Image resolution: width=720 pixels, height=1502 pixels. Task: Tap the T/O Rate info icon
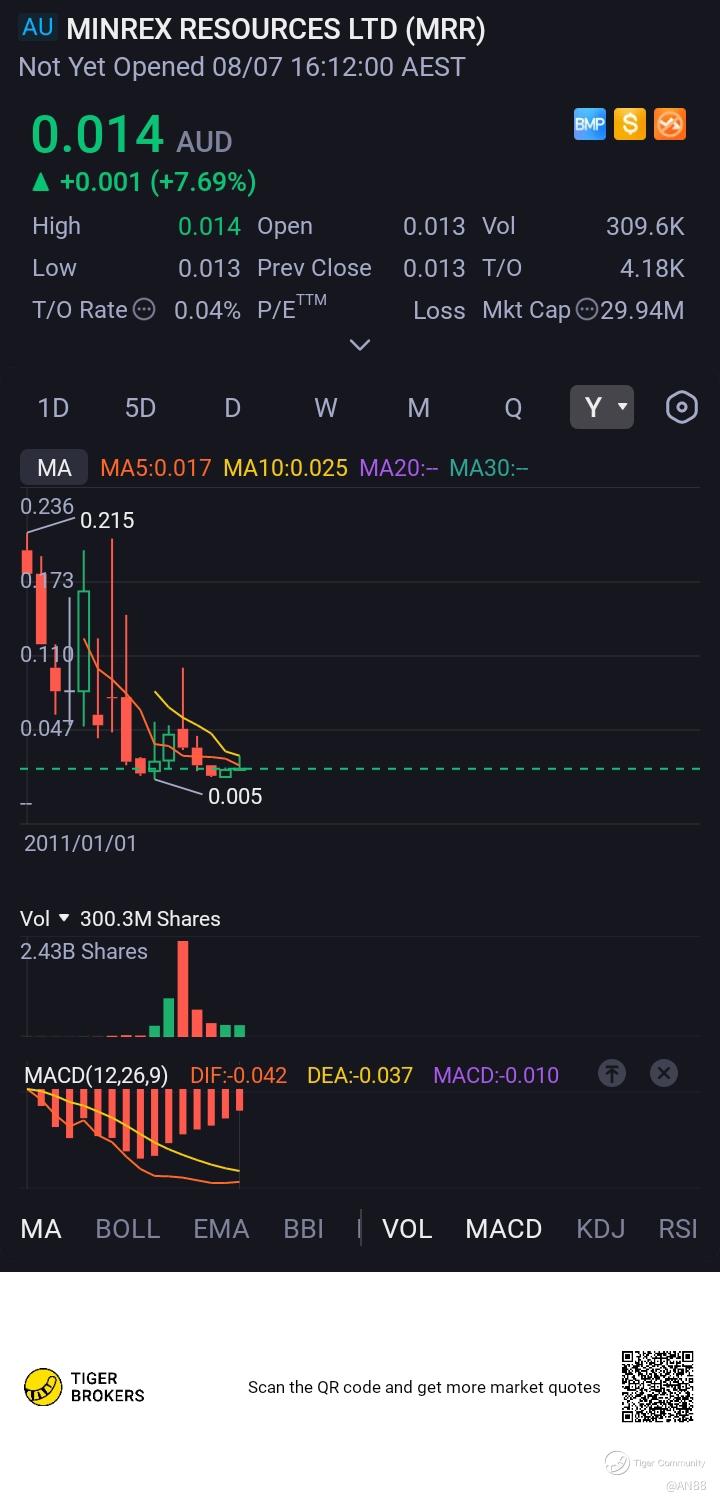click(x=144, y=310)
